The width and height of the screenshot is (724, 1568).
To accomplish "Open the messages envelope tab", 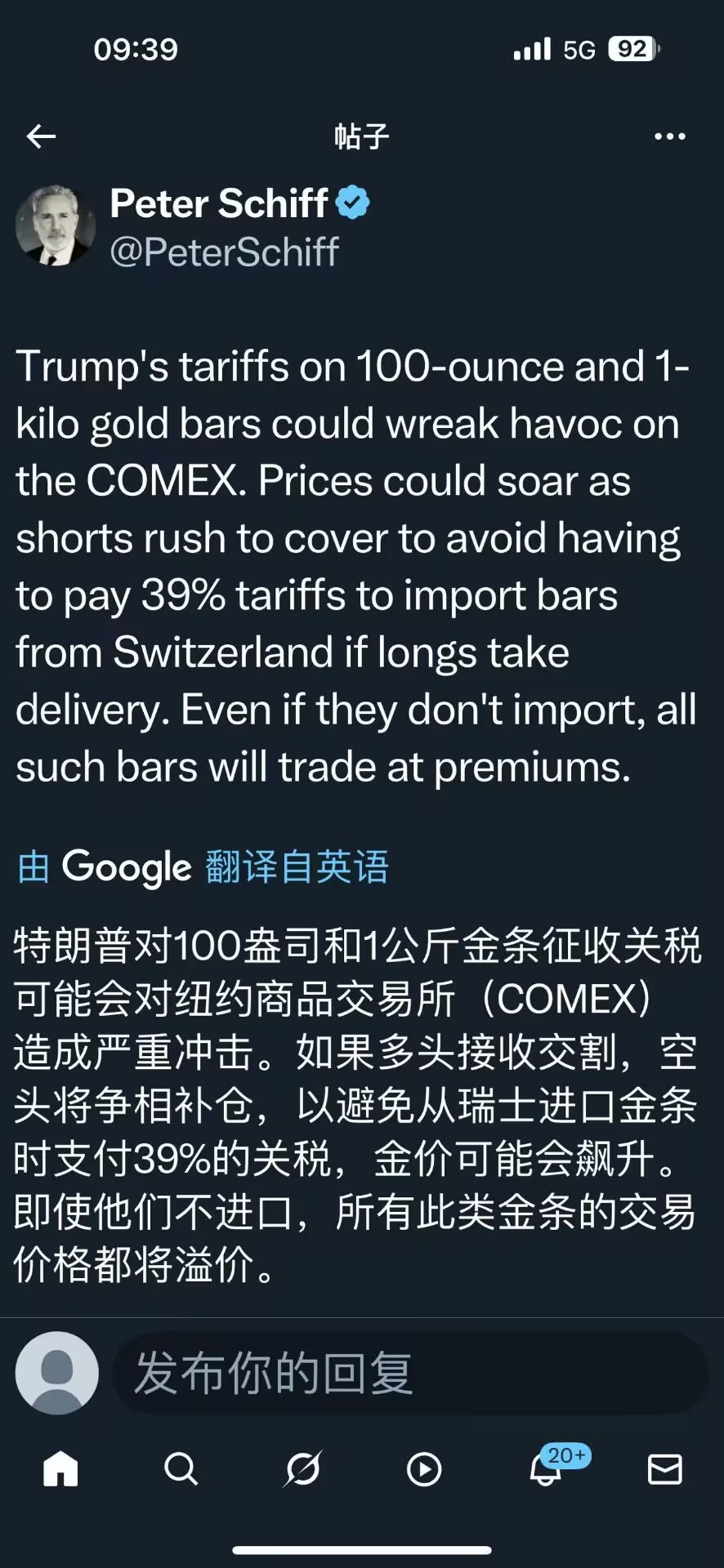I will click(664, 1469).
